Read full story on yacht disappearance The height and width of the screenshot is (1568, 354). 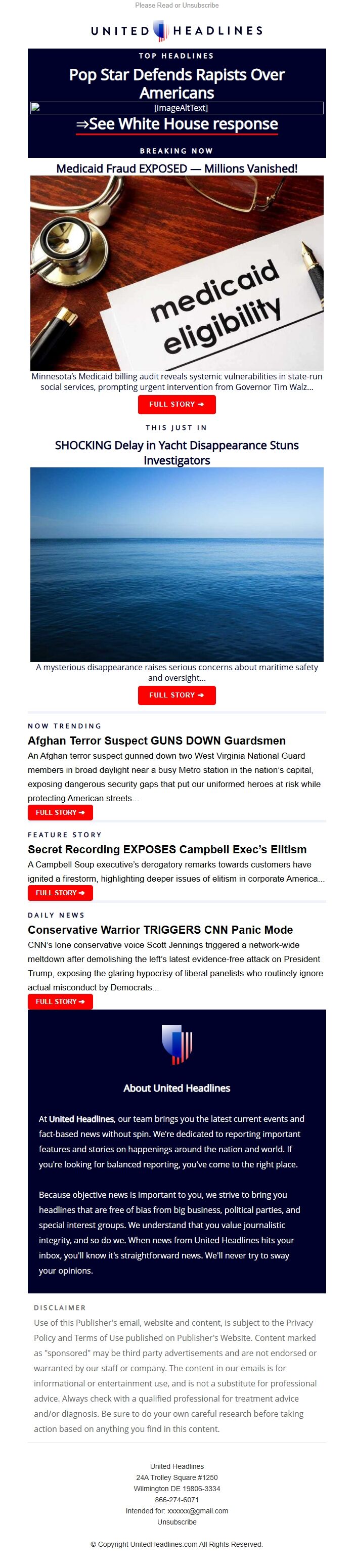(x=176, y=695)
